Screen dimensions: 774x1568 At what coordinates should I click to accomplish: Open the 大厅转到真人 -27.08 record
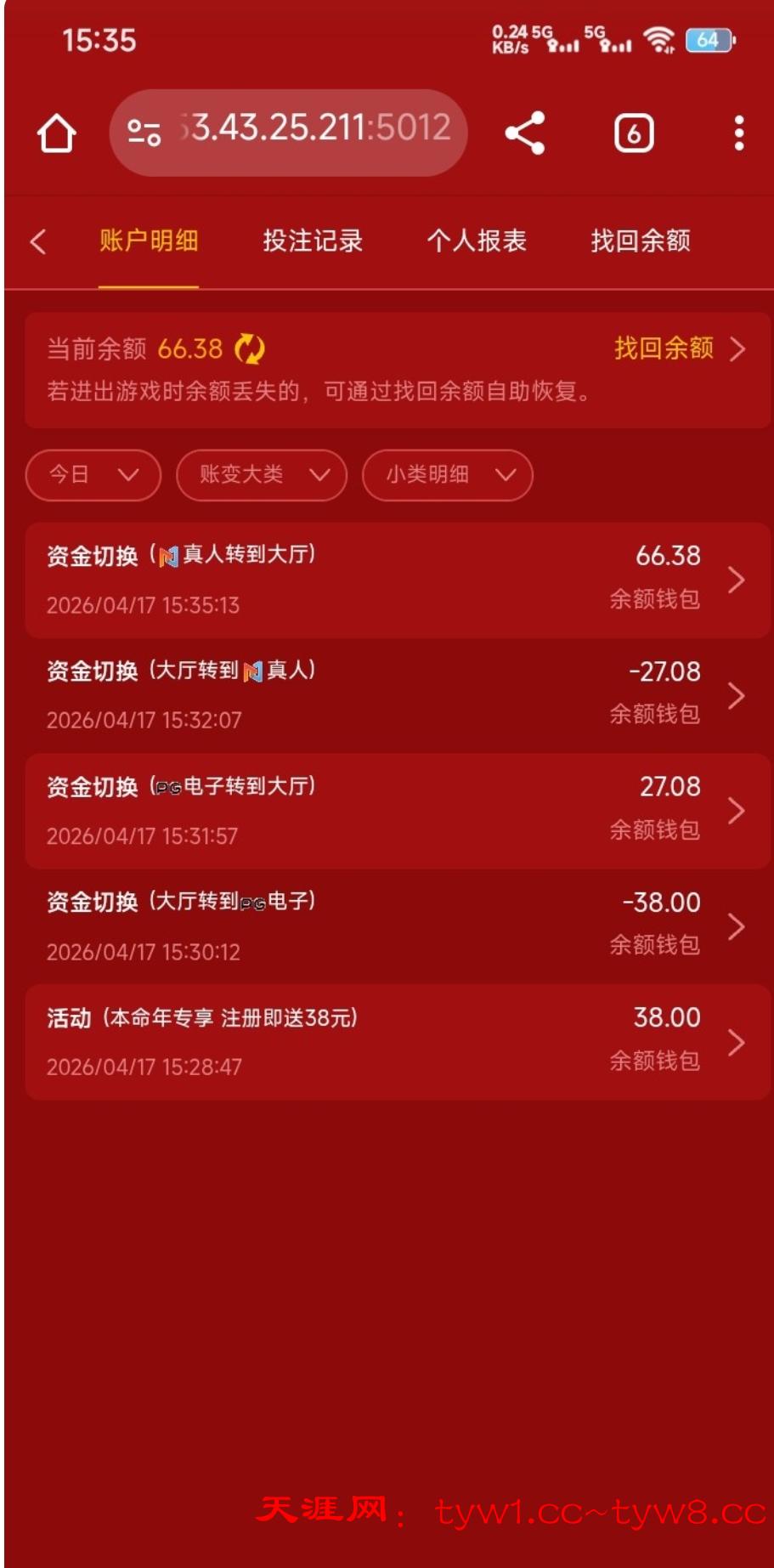coord(397,695)
